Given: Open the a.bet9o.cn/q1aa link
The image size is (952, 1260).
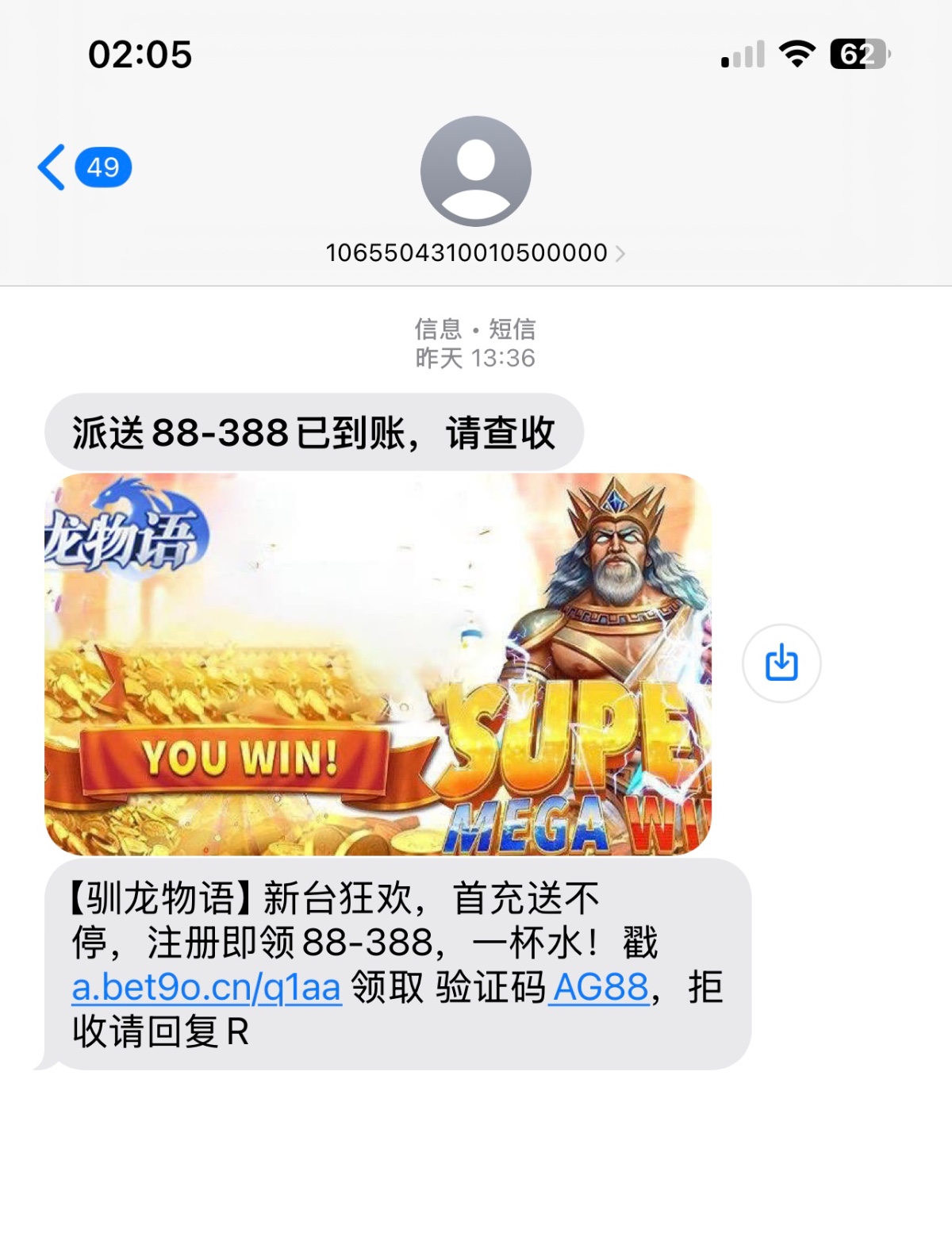Looking at the screenshot, I should (x=206, y=988).
